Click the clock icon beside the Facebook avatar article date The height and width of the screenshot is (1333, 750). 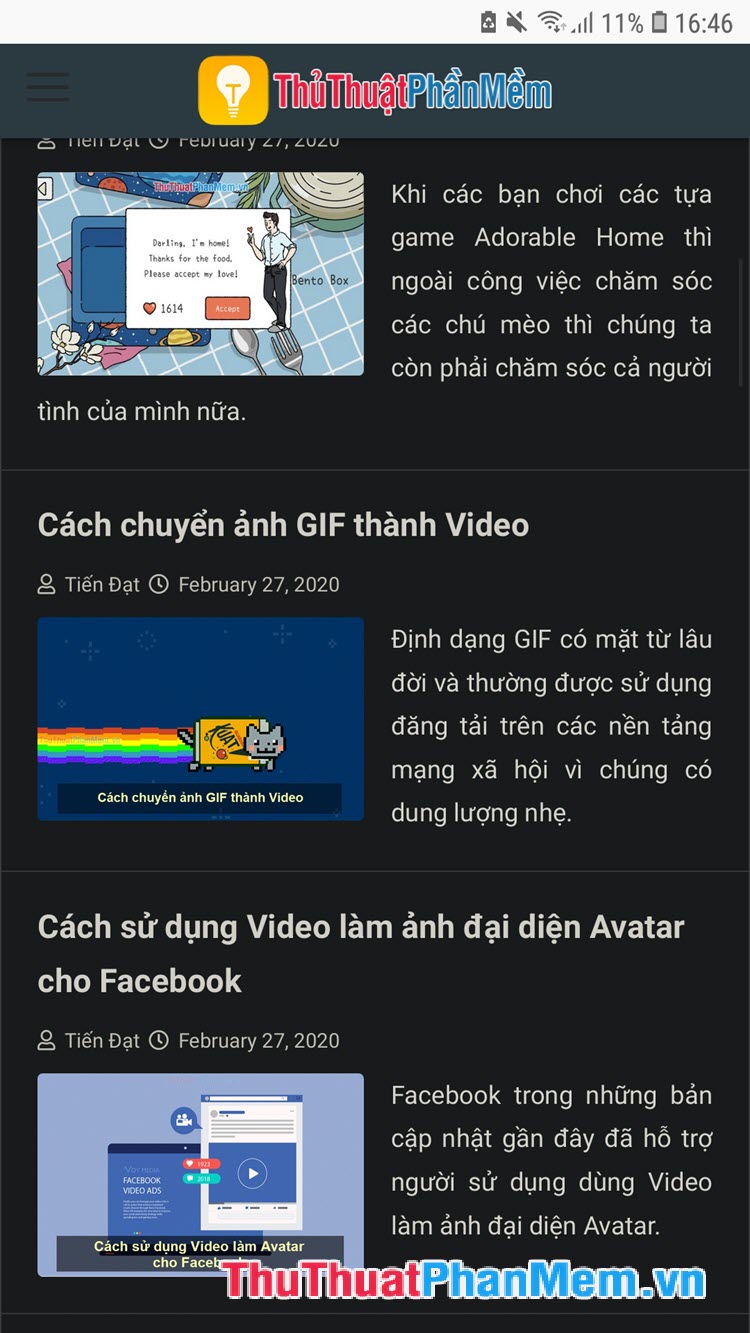point(159,1040)
